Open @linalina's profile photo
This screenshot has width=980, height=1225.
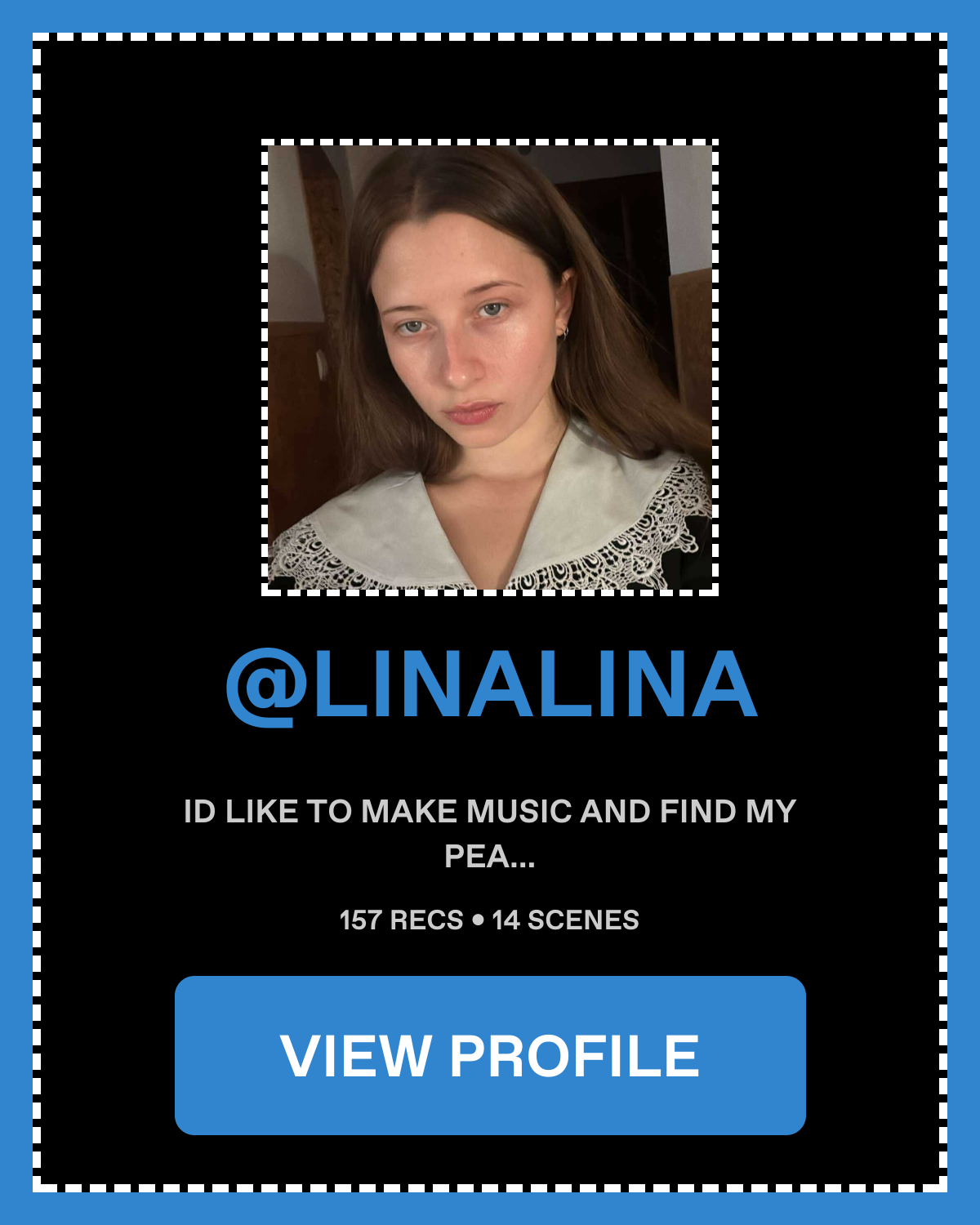490,367
